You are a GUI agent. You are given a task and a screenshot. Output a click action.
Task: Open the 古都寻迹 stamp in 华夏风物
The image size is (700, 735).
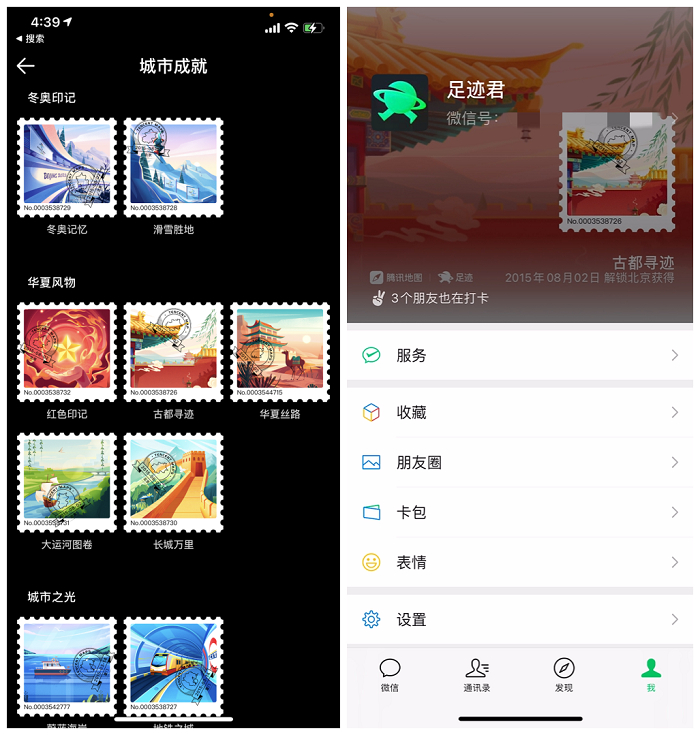[x=174, y=352]
